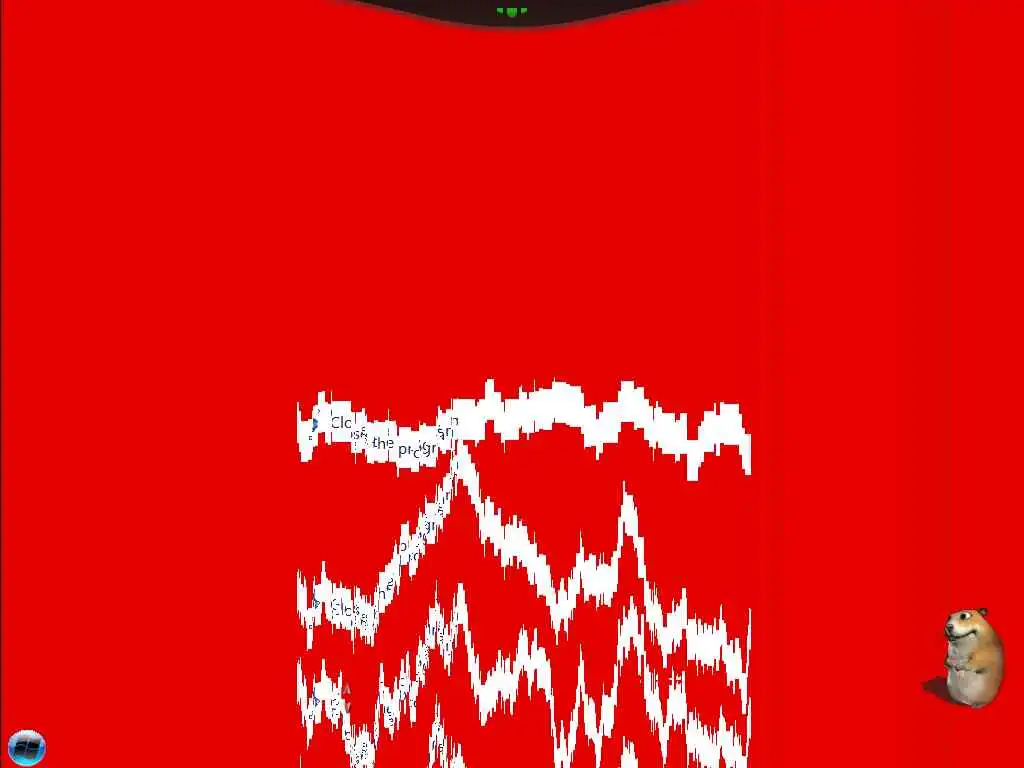Open the Windows Start button

[x=27, y=747]
